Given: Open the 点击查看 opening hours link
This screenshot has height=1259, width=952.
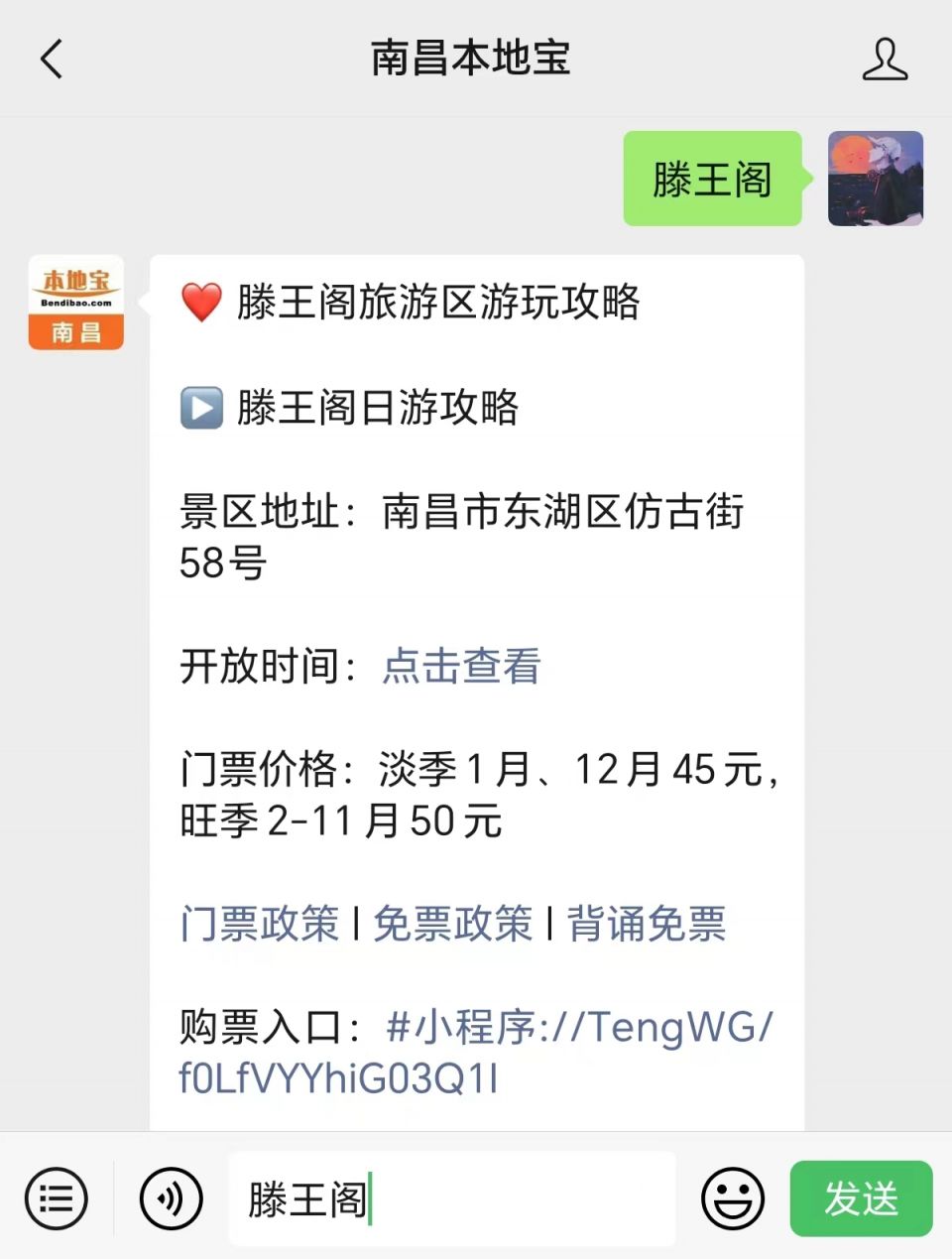Looking at the screenshot, I should (461, 666).
